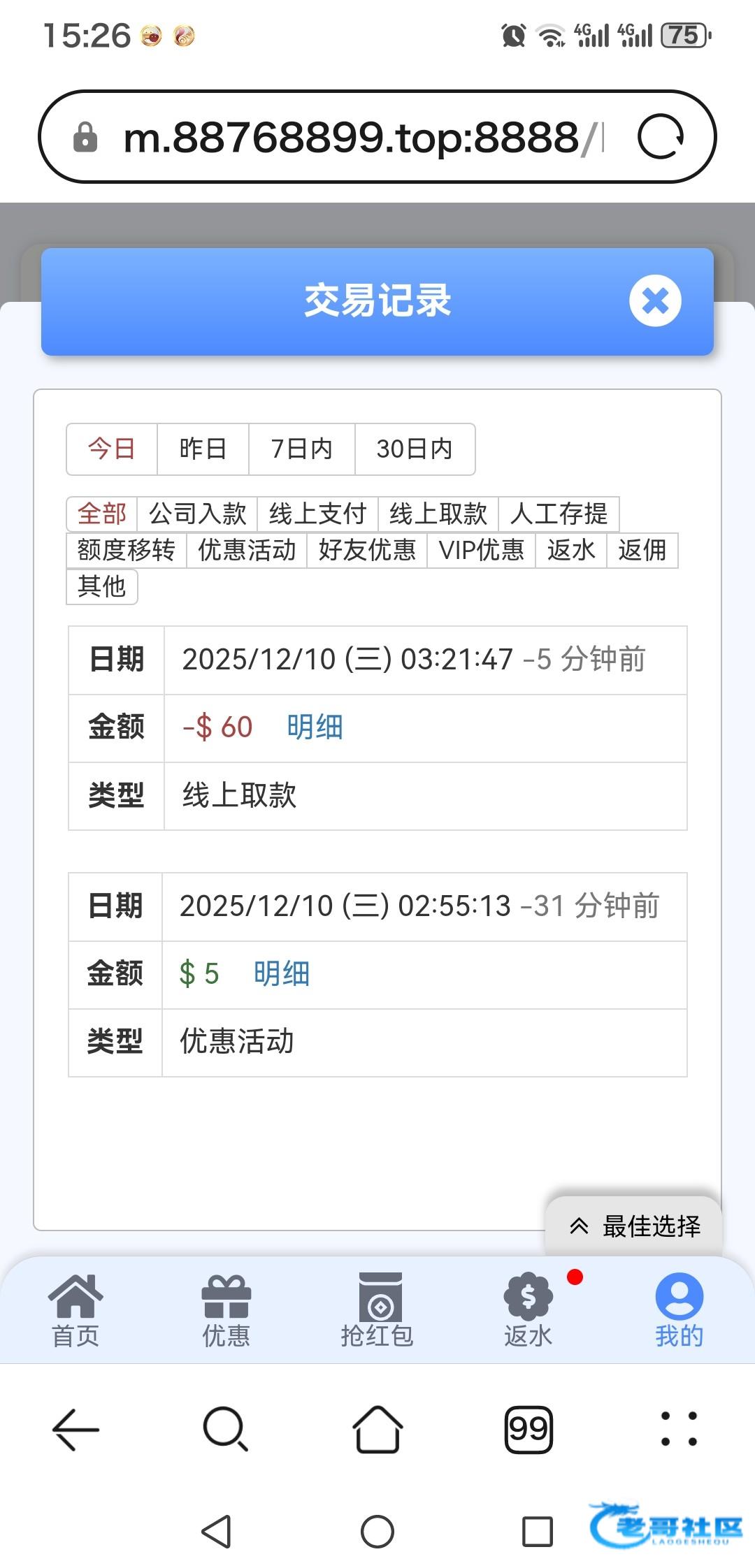Reload the page from address bar
The height and width of the screenshot is (1568, 755).
[x=660, y=137]
